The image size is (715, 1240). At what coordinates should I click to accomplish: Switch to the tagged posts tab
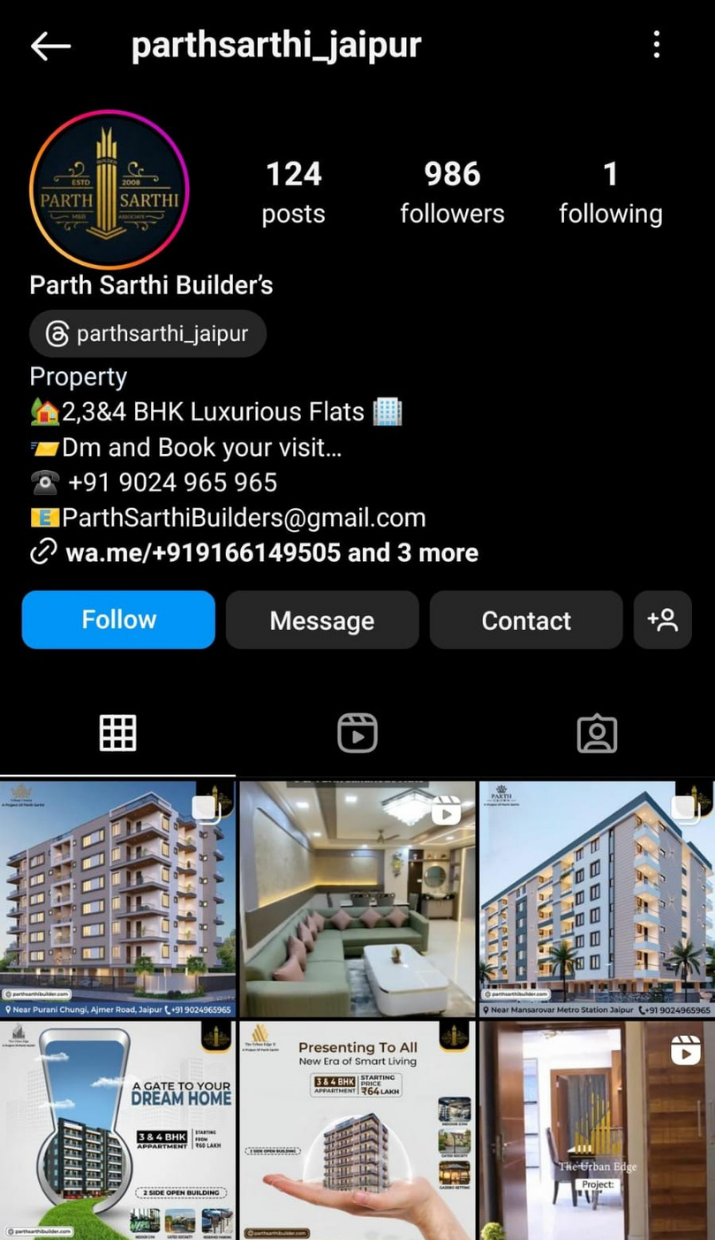[597, 734]
